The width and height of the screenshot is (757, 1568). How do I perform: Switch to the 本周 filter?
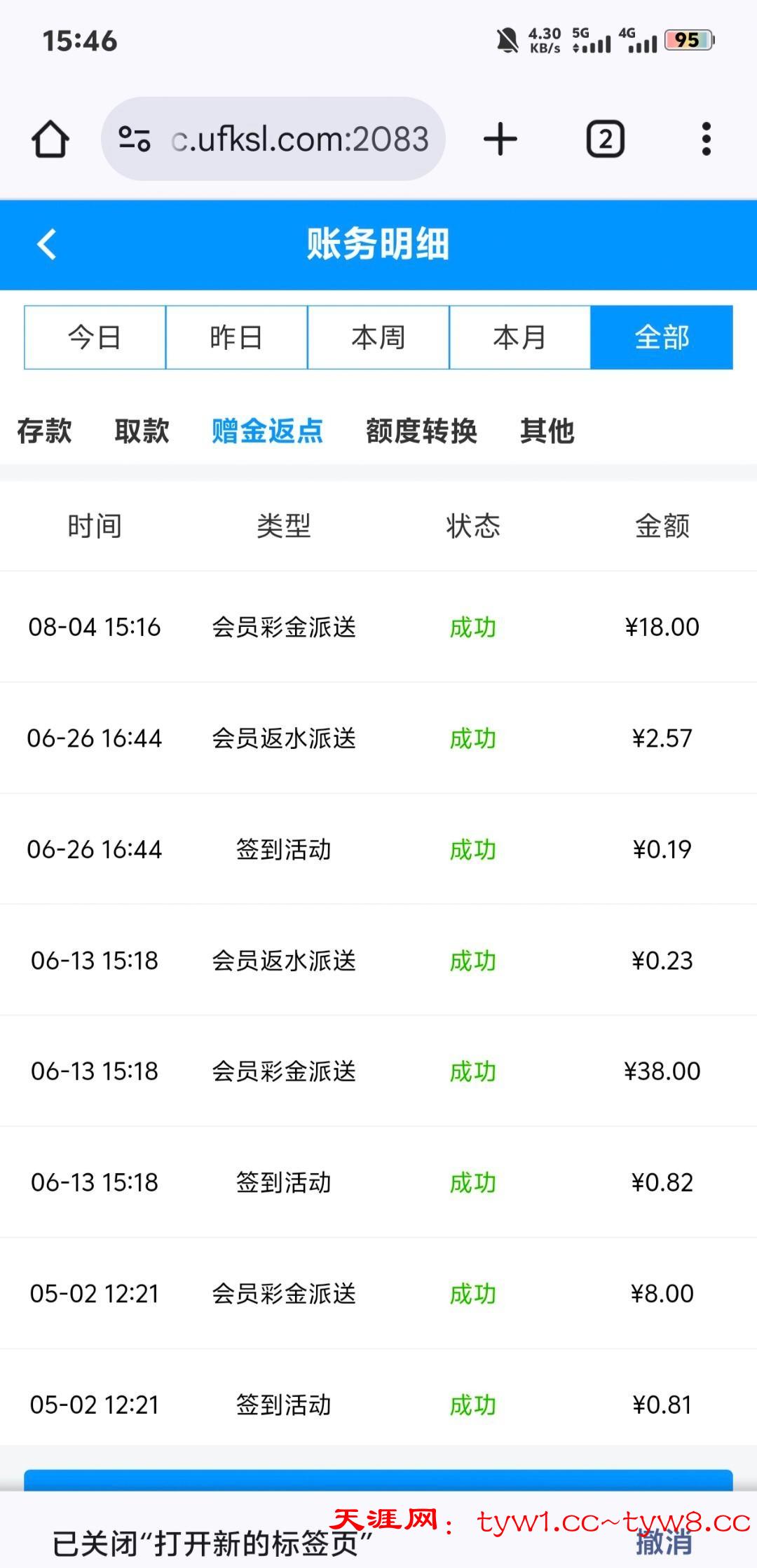[x=378, y=337]
